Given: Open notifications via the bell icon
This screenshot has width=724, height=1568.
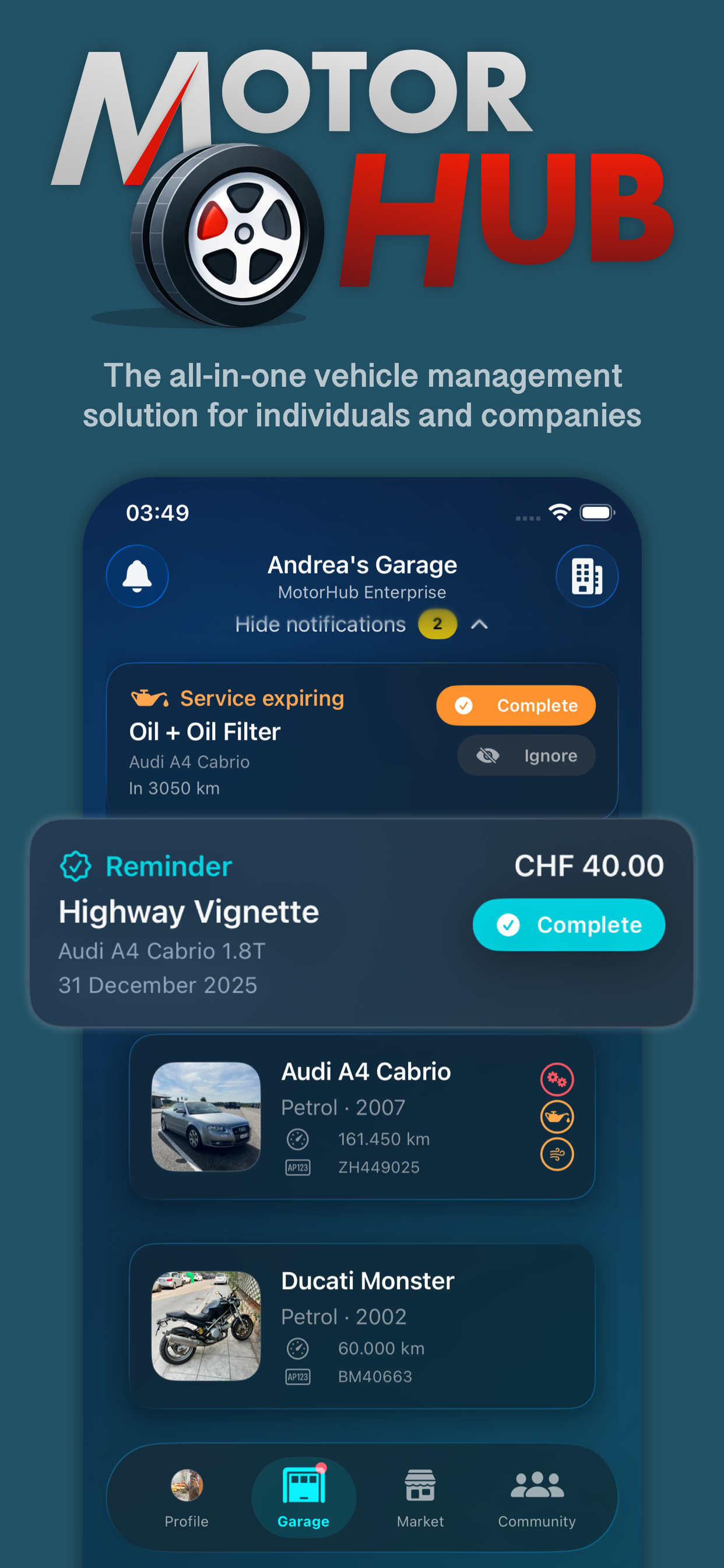Looking at the screenshot, I should 137,576.
